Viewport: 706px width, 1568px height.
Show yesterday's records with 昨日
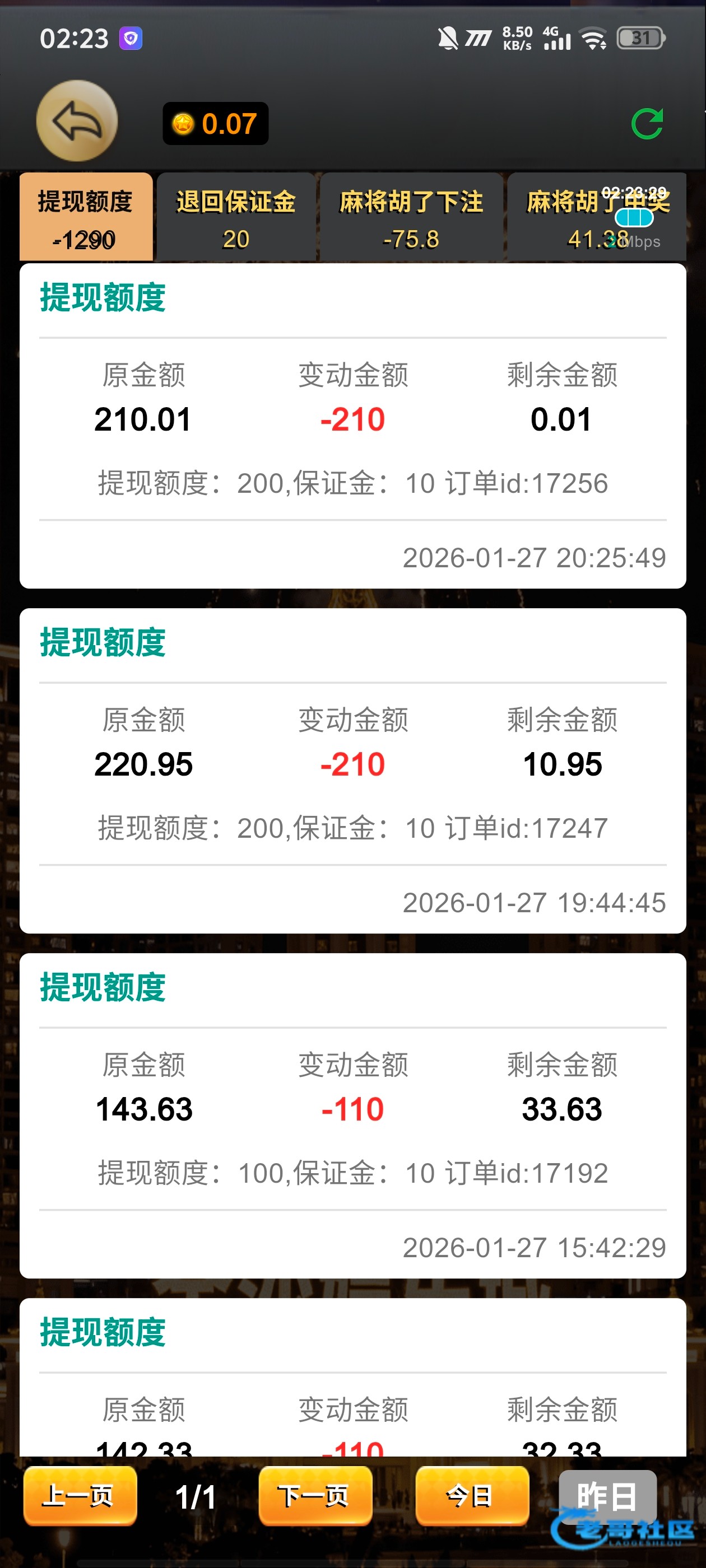point(607,1496)
